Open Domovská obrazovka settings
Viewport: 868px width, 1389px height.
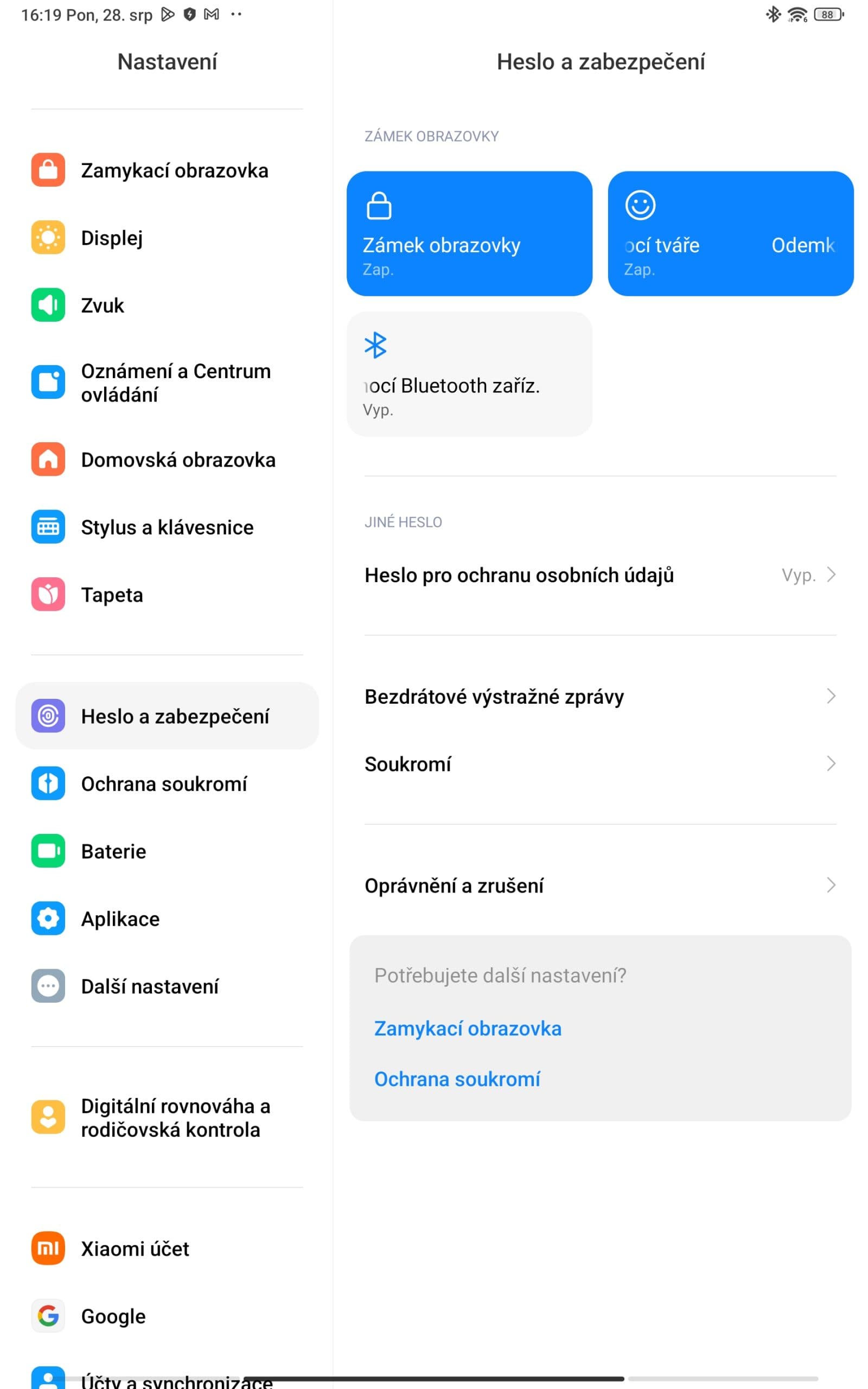tap(167, 460)
